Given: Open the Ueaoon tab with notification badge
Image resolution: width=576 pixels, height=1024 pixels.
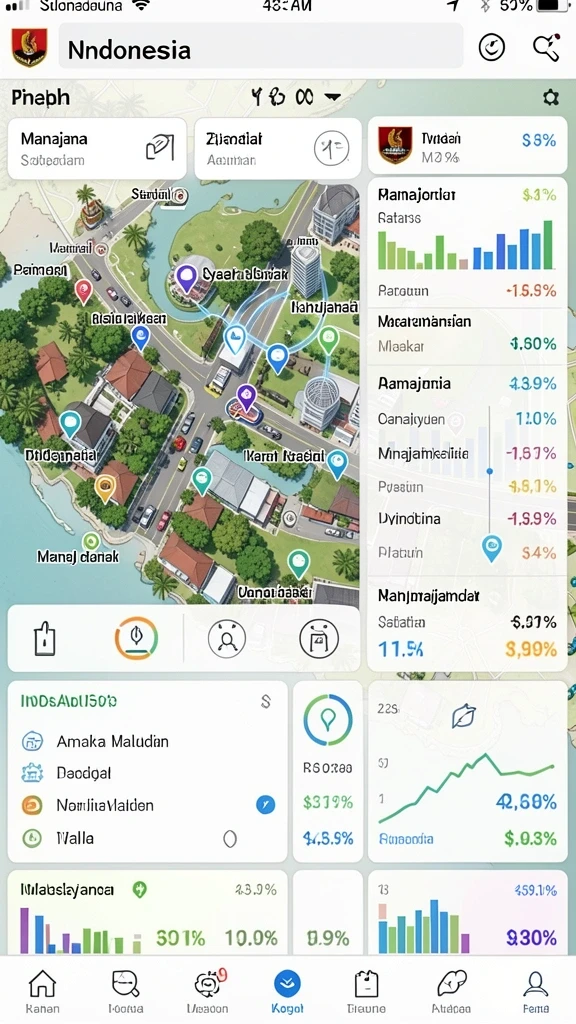Looking at the screenshot, I should click(x=208, y=991).
